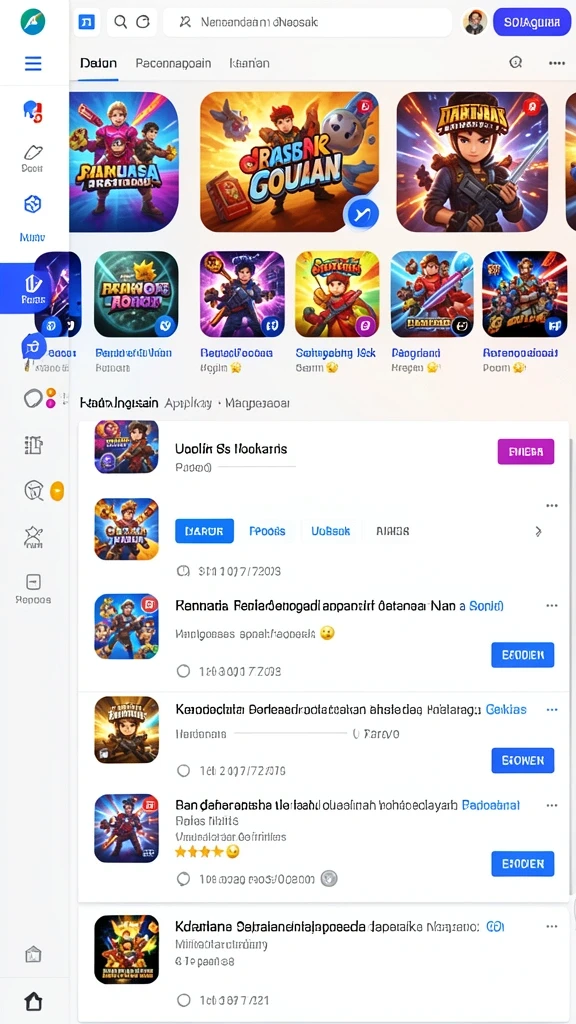Switch to the second top tab
This screenshot has width=576, height=1024.
pyautogui.click(x=173, y=63)
